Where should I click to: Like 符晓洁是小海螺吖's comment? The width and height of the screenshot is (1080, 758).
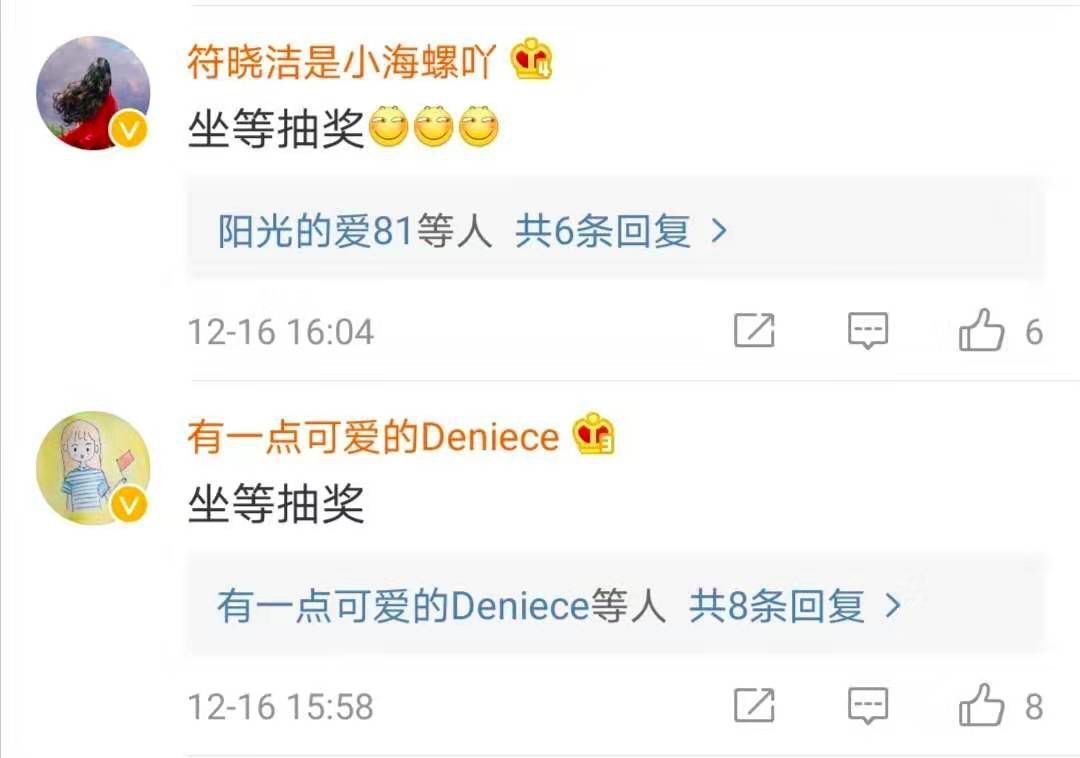pyautogui.click(x=982, y=331)
